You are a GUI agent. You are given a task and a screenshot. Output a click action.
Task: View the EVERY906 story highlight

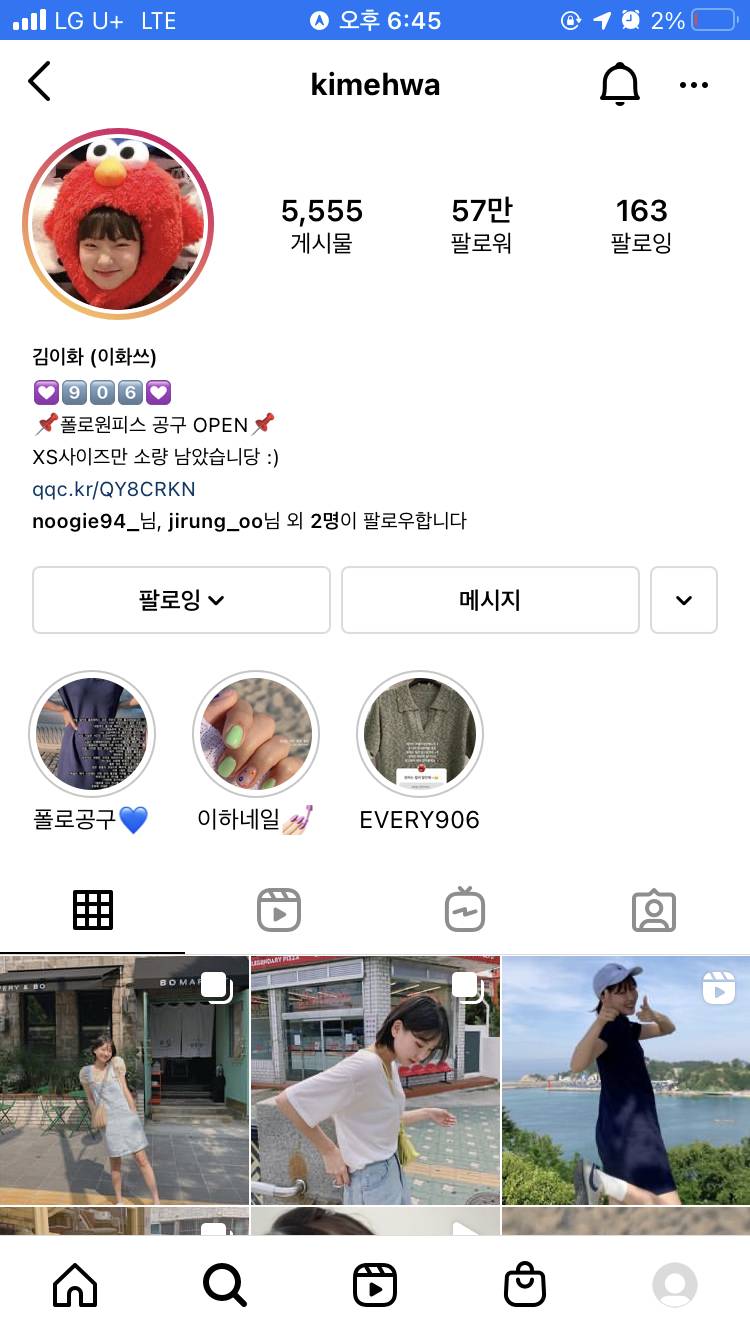click(420, 733)
